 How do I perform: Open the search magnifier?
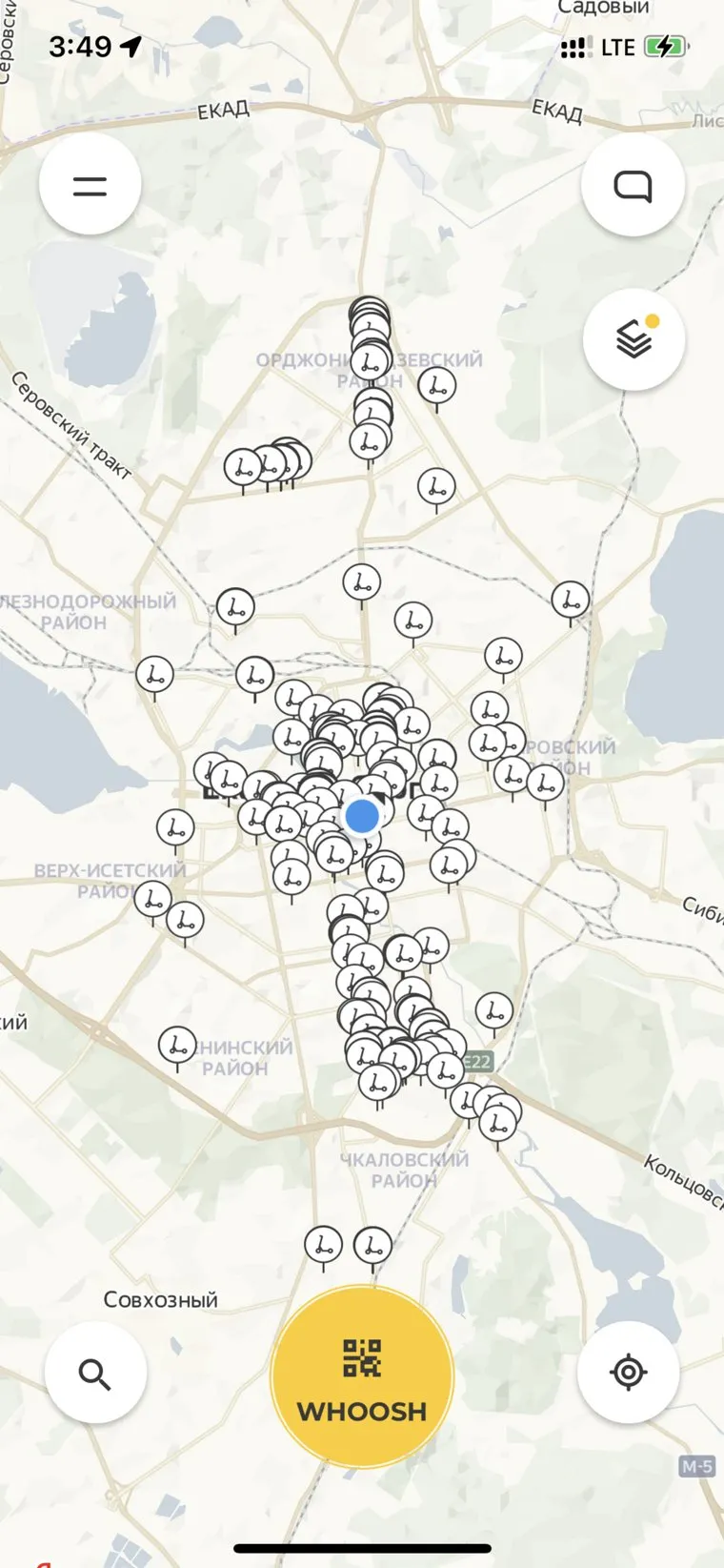coord(95,1374)
